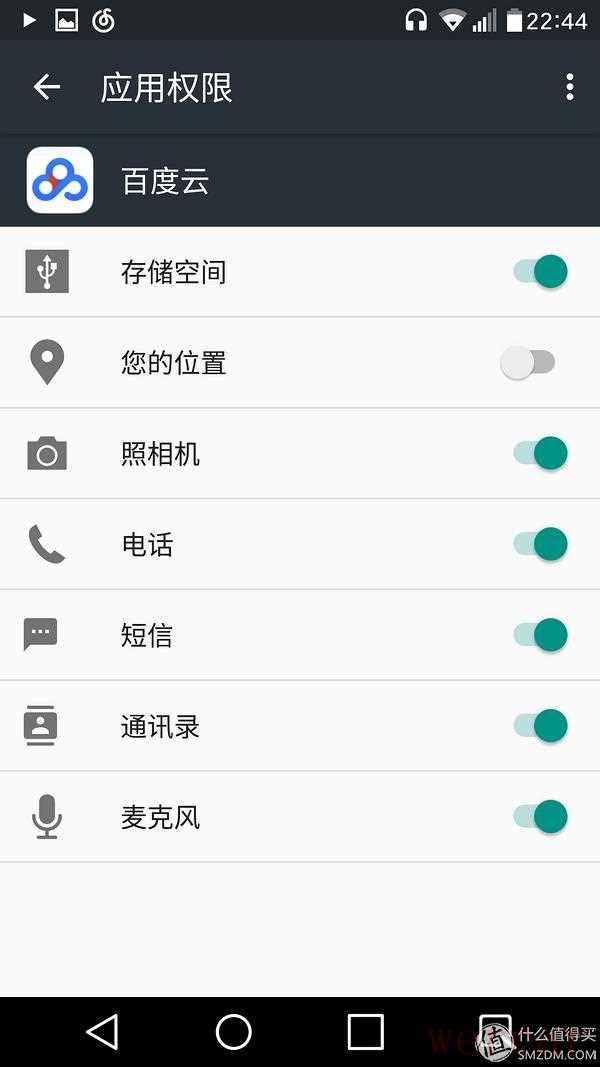The width and height of the screenshot is (600, 1067).
Task: Disable the 存储空间 permission switch
Action: click(541, 272)
